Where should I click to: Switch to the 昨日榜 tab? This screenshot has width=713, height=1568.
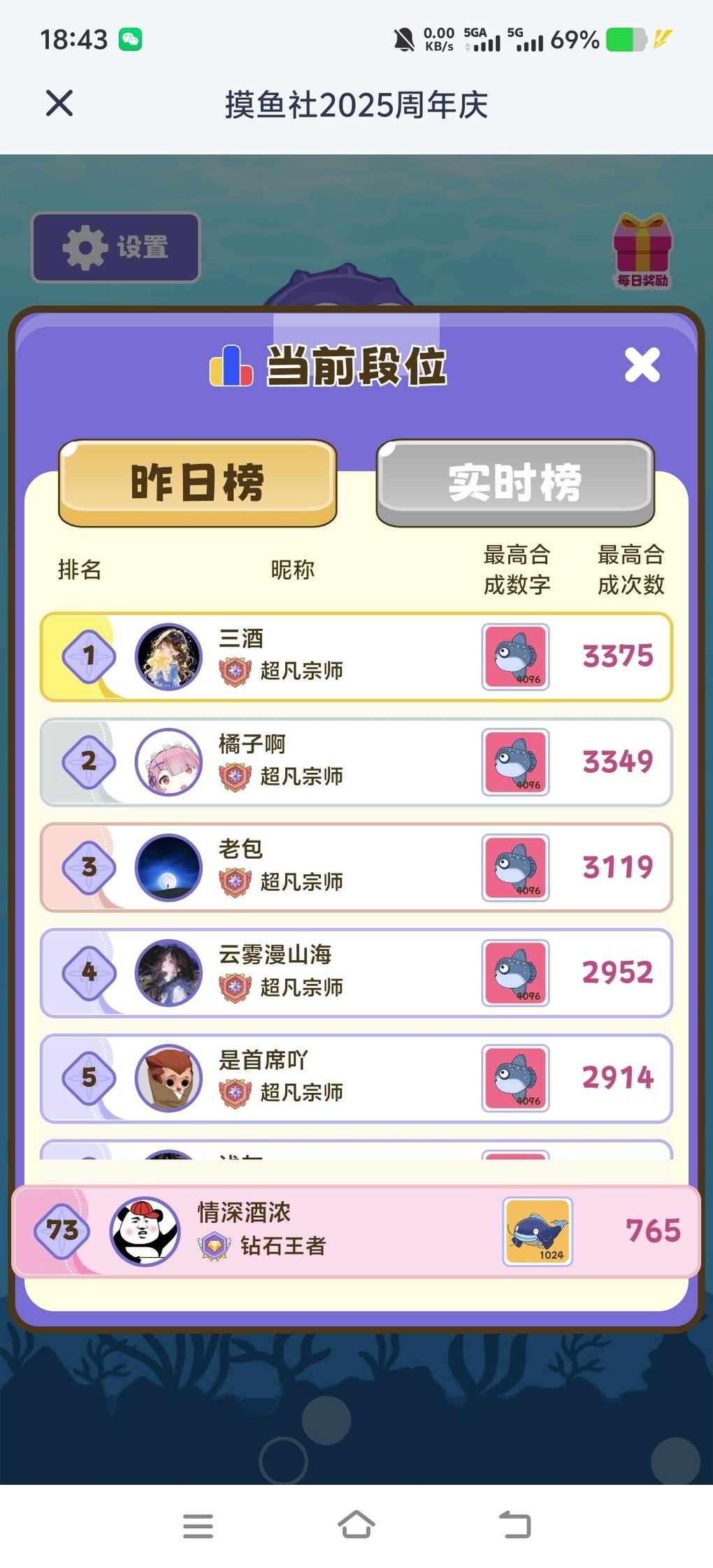click(198, 483)
